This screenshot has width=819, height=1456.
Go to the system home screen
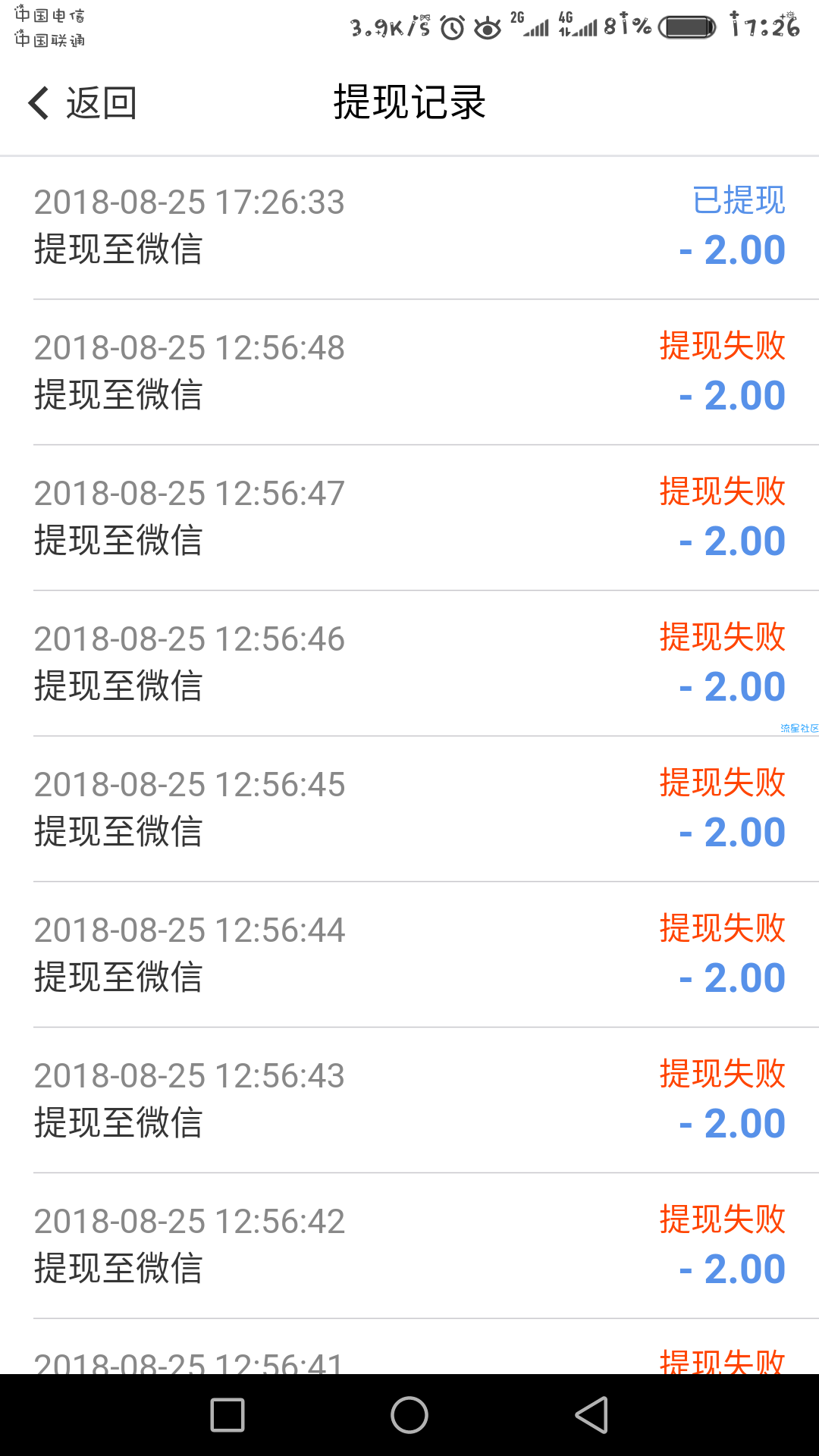pos(409,1415)
